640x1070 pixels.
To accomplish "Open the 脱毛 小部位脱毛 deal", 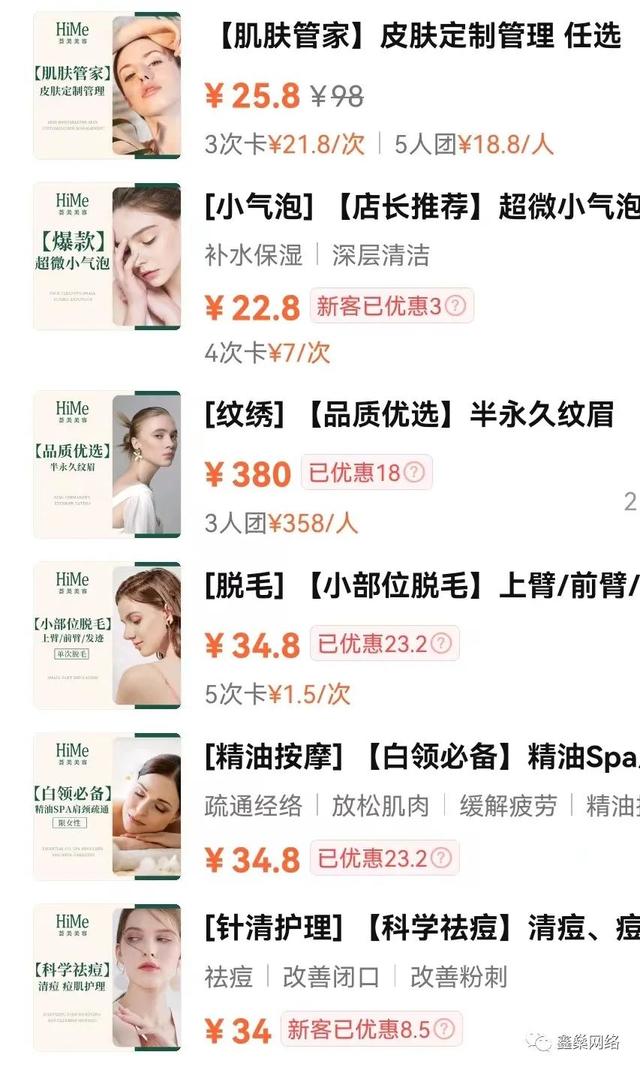I will (x=420, y=586).
